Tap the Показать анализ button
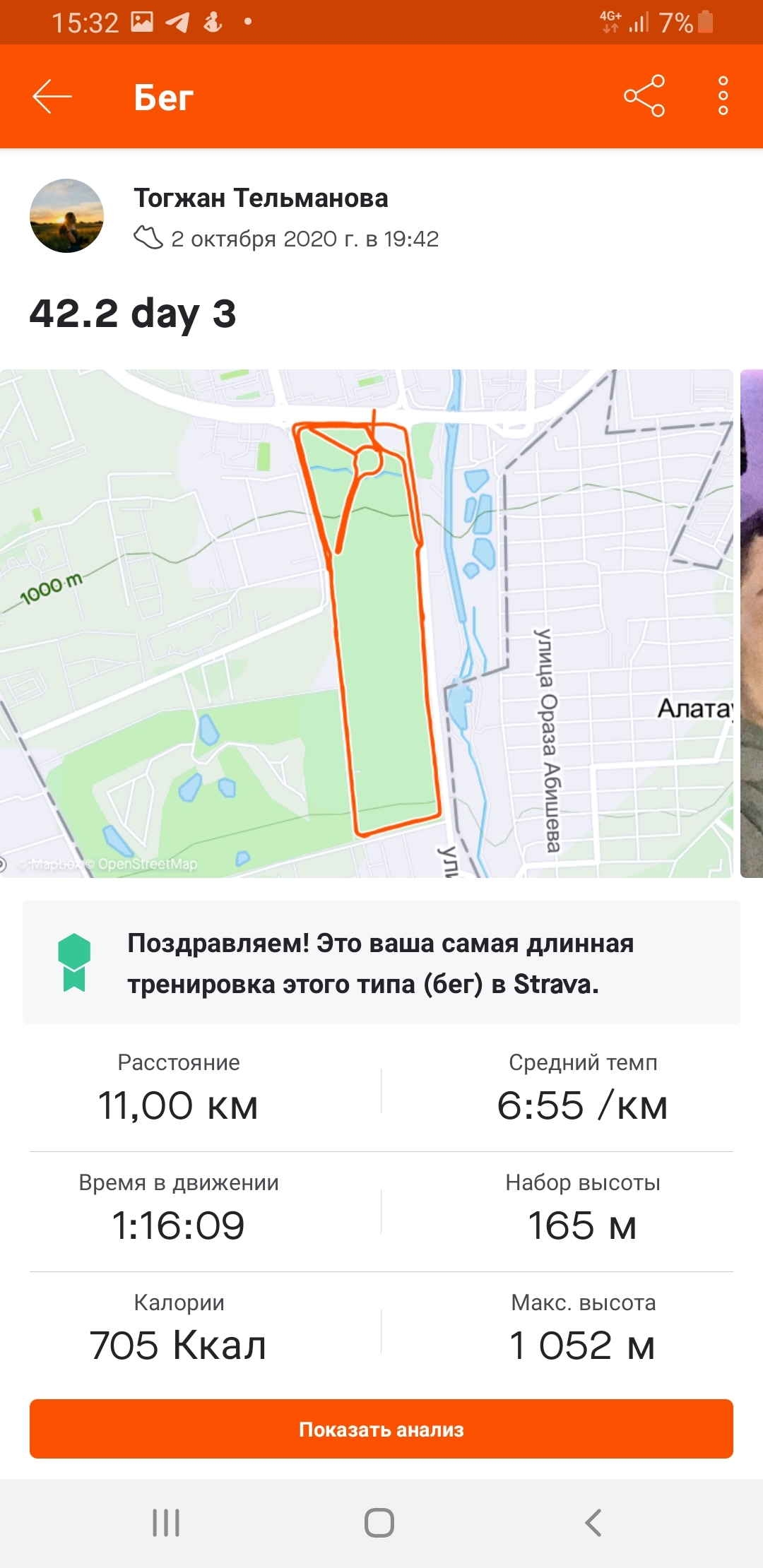The width and height of the screenshot is (763, 1568). point(381,1429)
